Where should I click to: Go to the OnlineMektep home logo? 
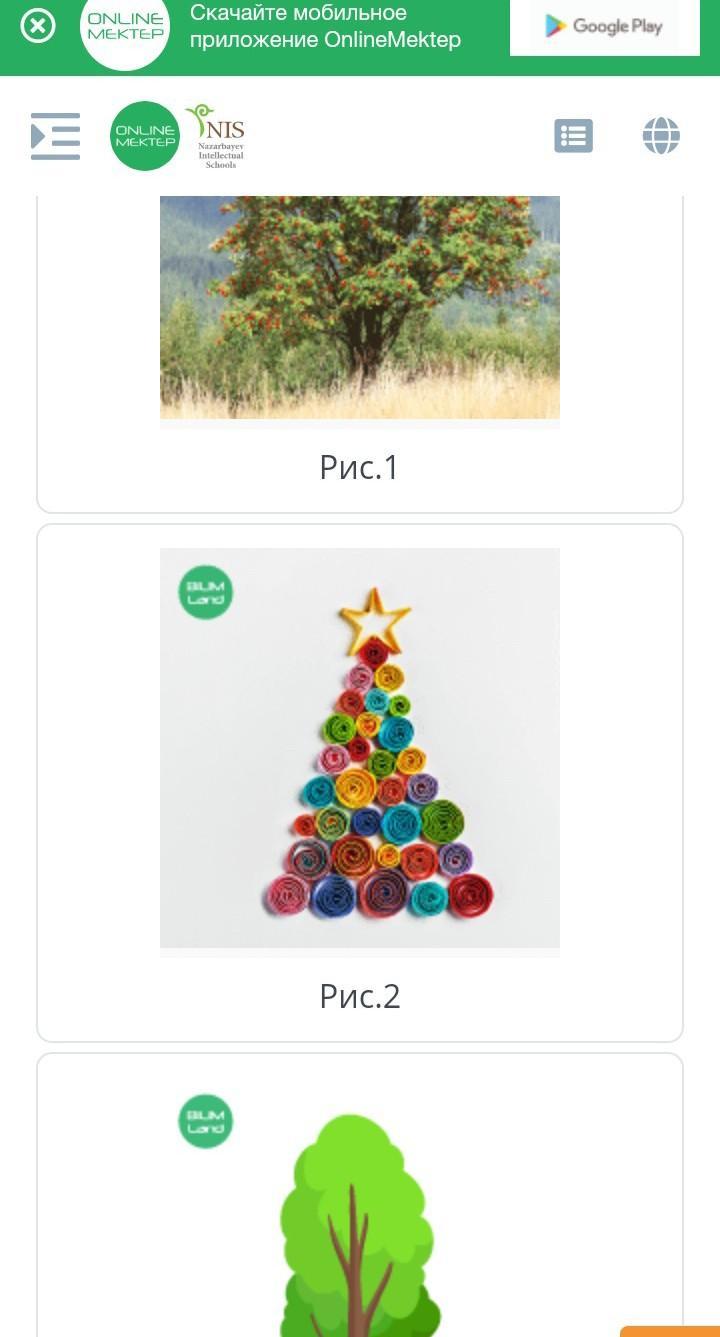[x=145, y=136]
